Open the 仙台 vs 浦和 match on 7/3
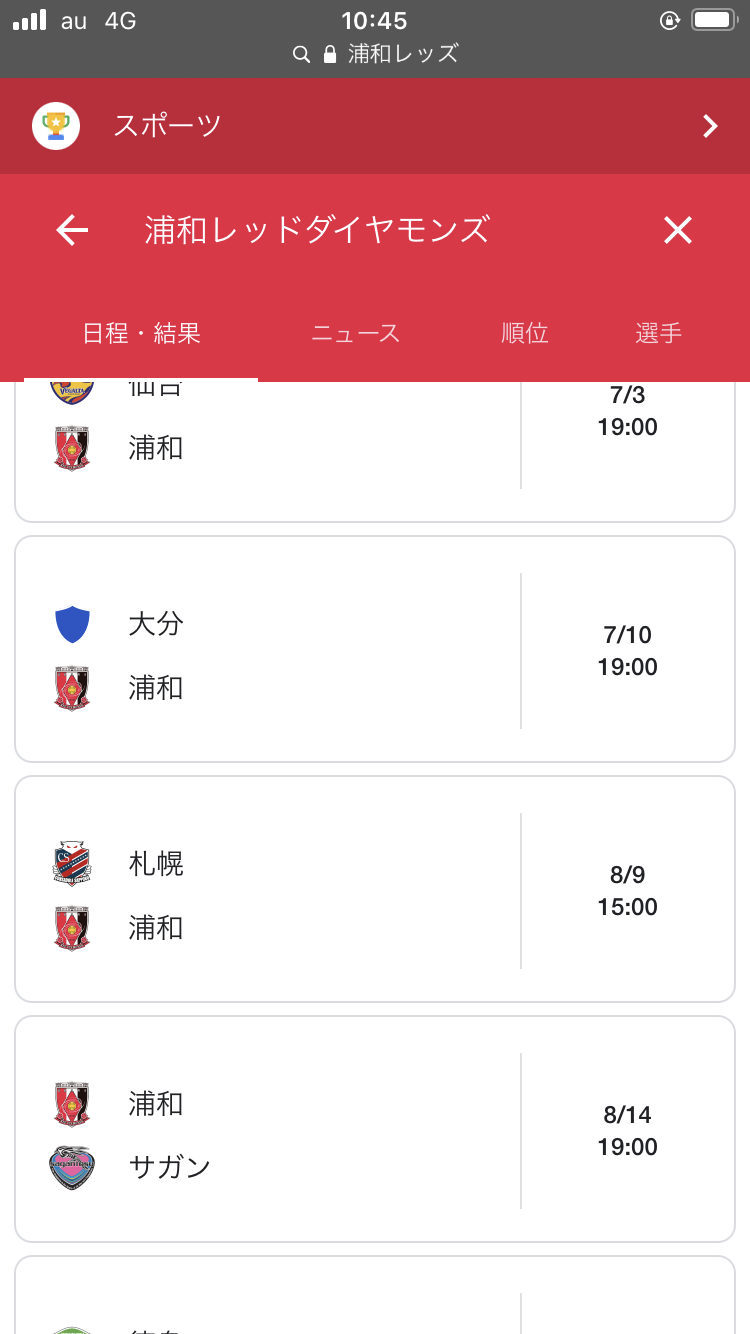Viewport: 750px width, 1334px height. pos(375,450)
